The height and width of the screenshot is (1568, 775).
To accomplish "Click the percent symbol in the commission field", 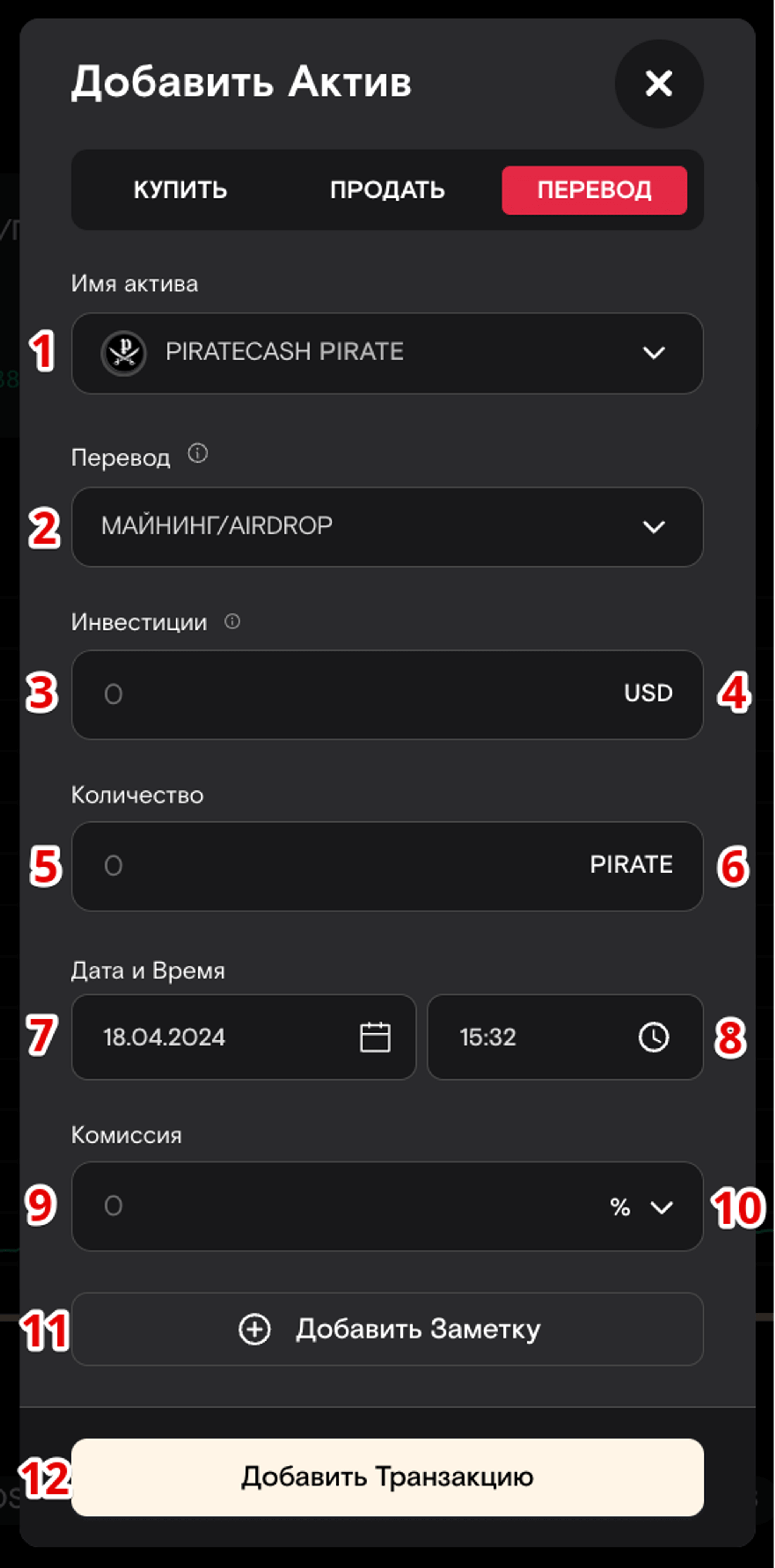I will [621, 1207].
